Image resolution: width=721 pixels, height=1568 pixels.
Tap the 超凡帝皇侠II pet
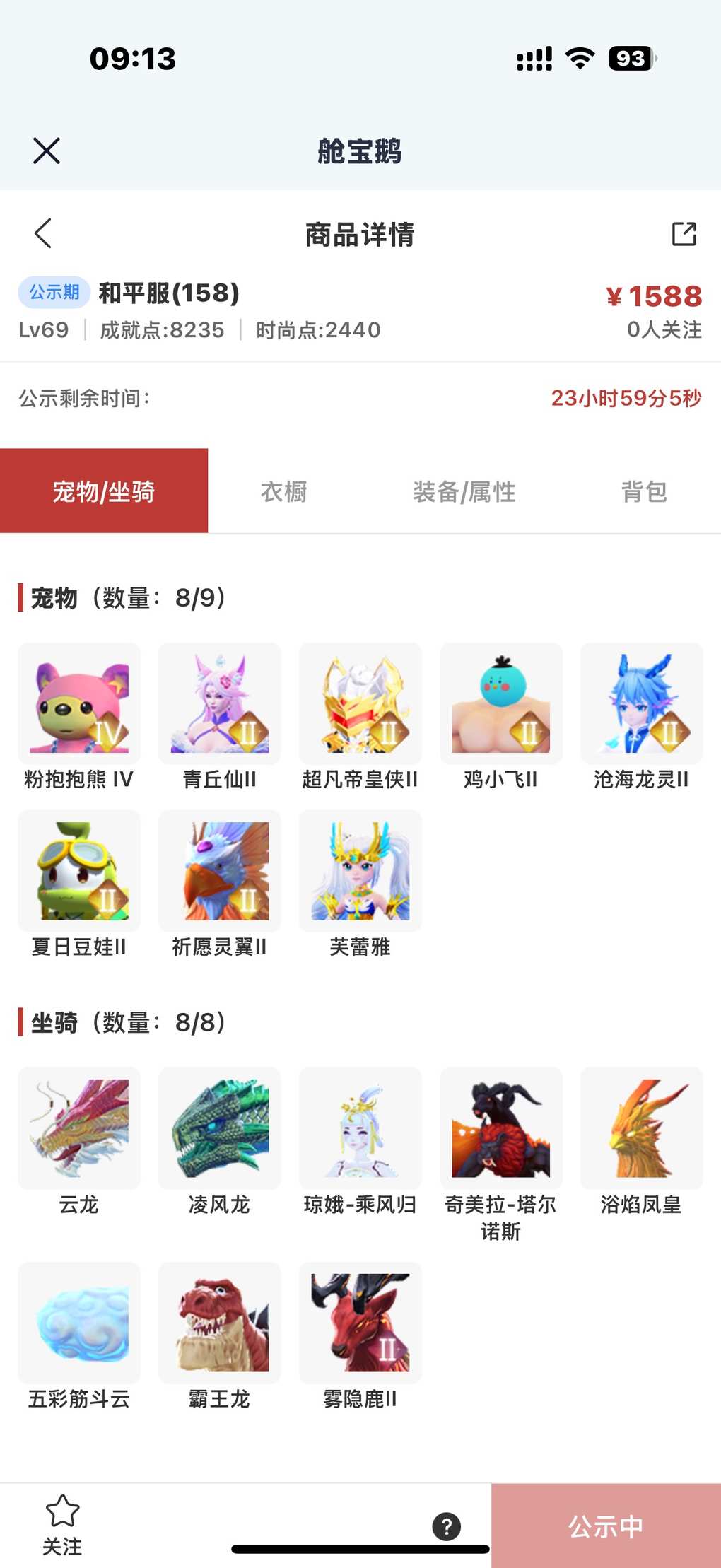(360, 704)
